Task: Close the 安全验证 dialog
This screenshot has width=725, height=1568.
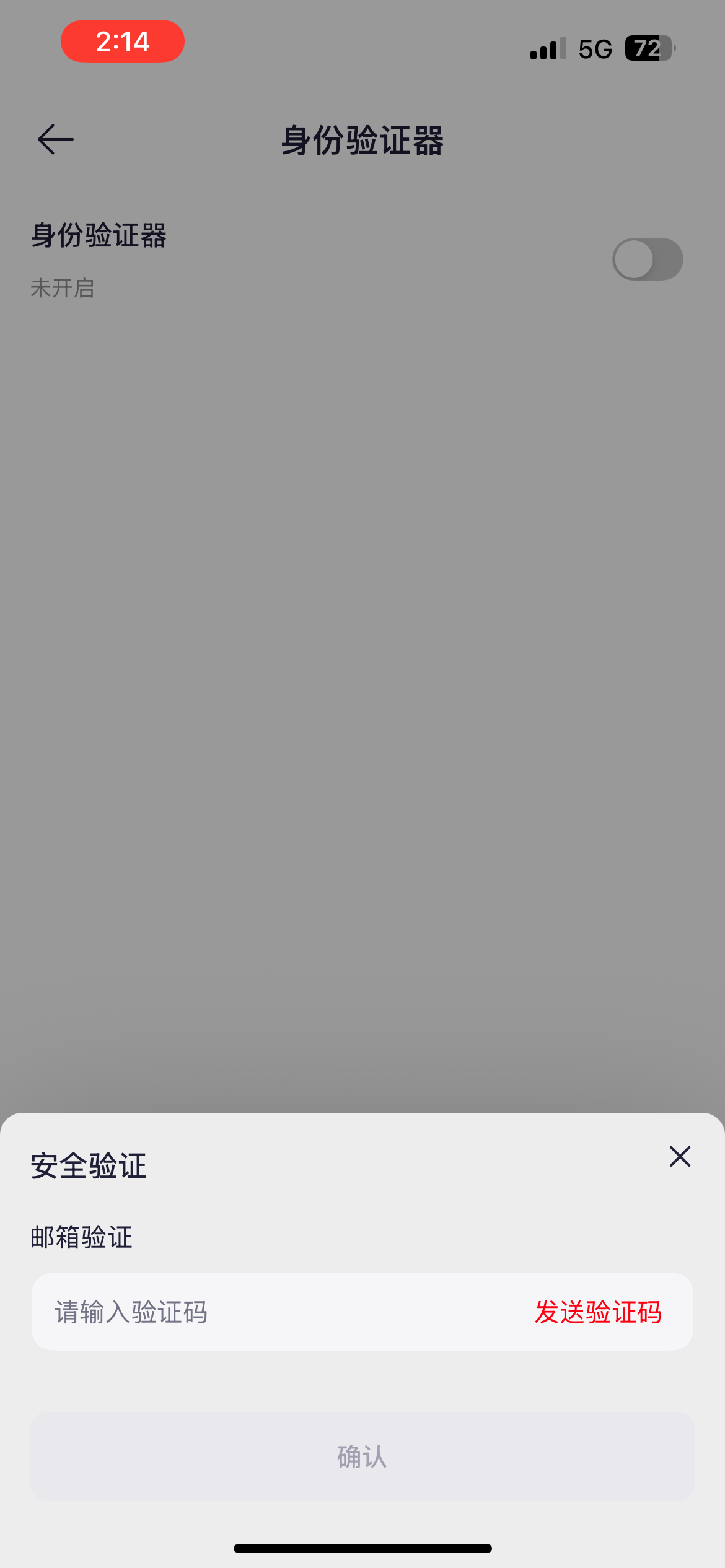Action: click(x=680, y=1156)
